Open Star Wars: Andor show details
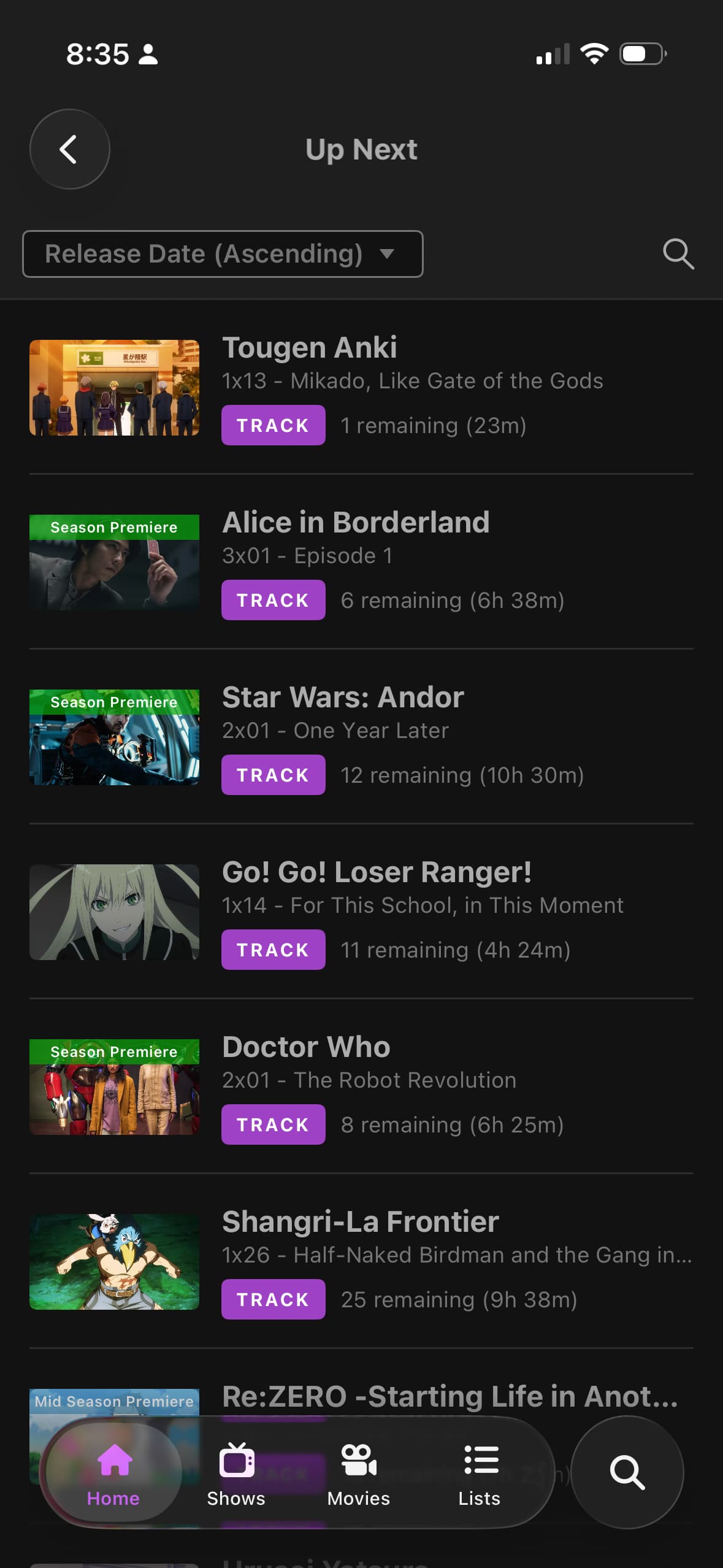This screenshot has height=1568, width=723. [x=343, y=698]
